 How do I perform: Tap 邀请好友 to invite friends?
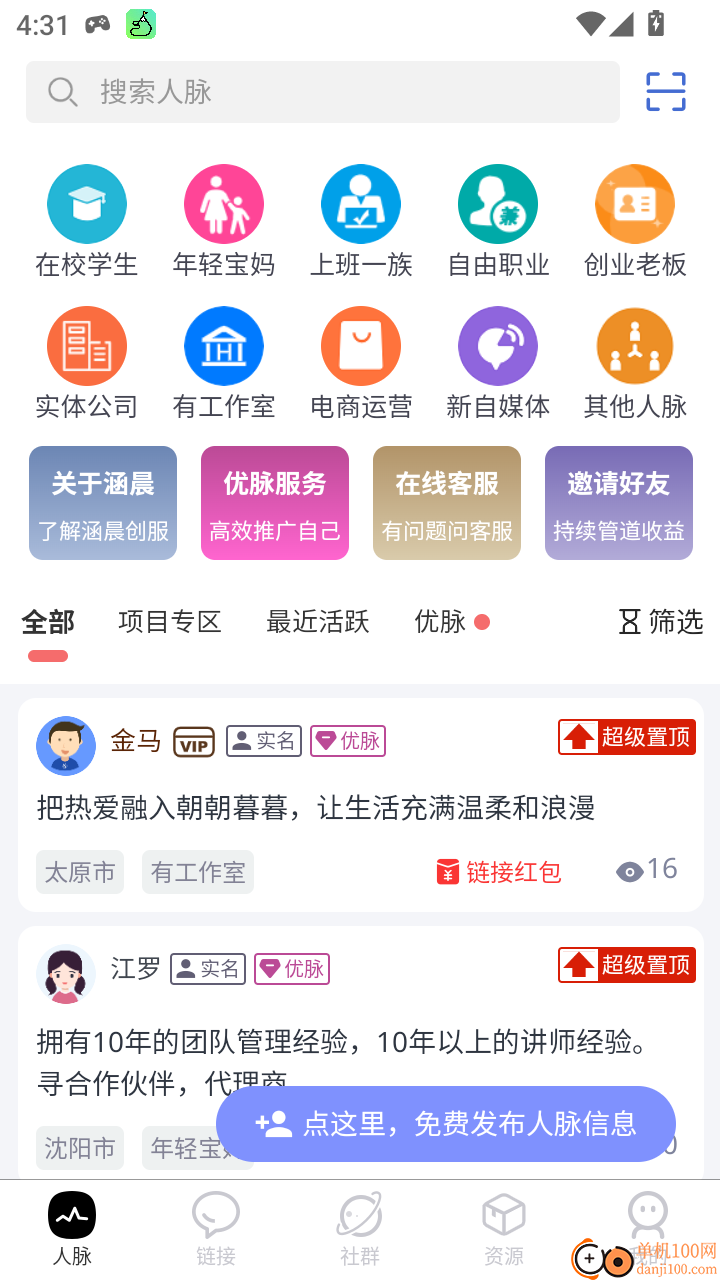(618, 502)
